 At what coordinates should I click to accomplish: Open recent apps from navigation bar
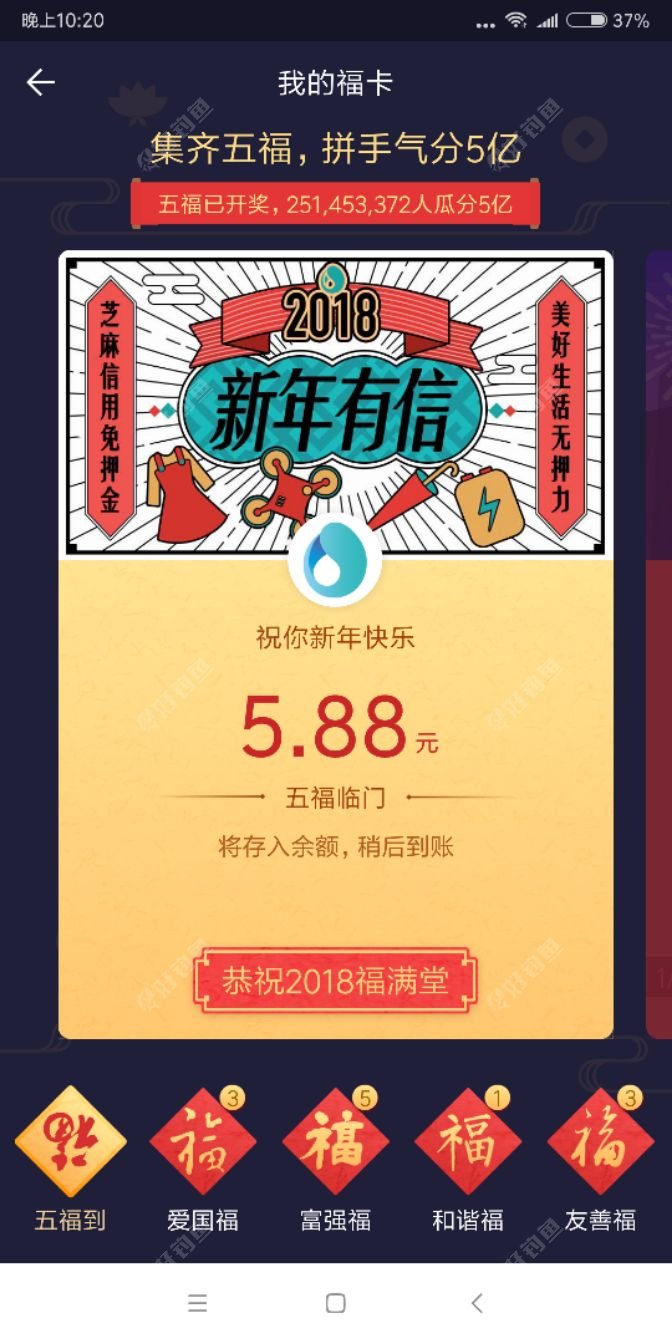[198, 1303]
